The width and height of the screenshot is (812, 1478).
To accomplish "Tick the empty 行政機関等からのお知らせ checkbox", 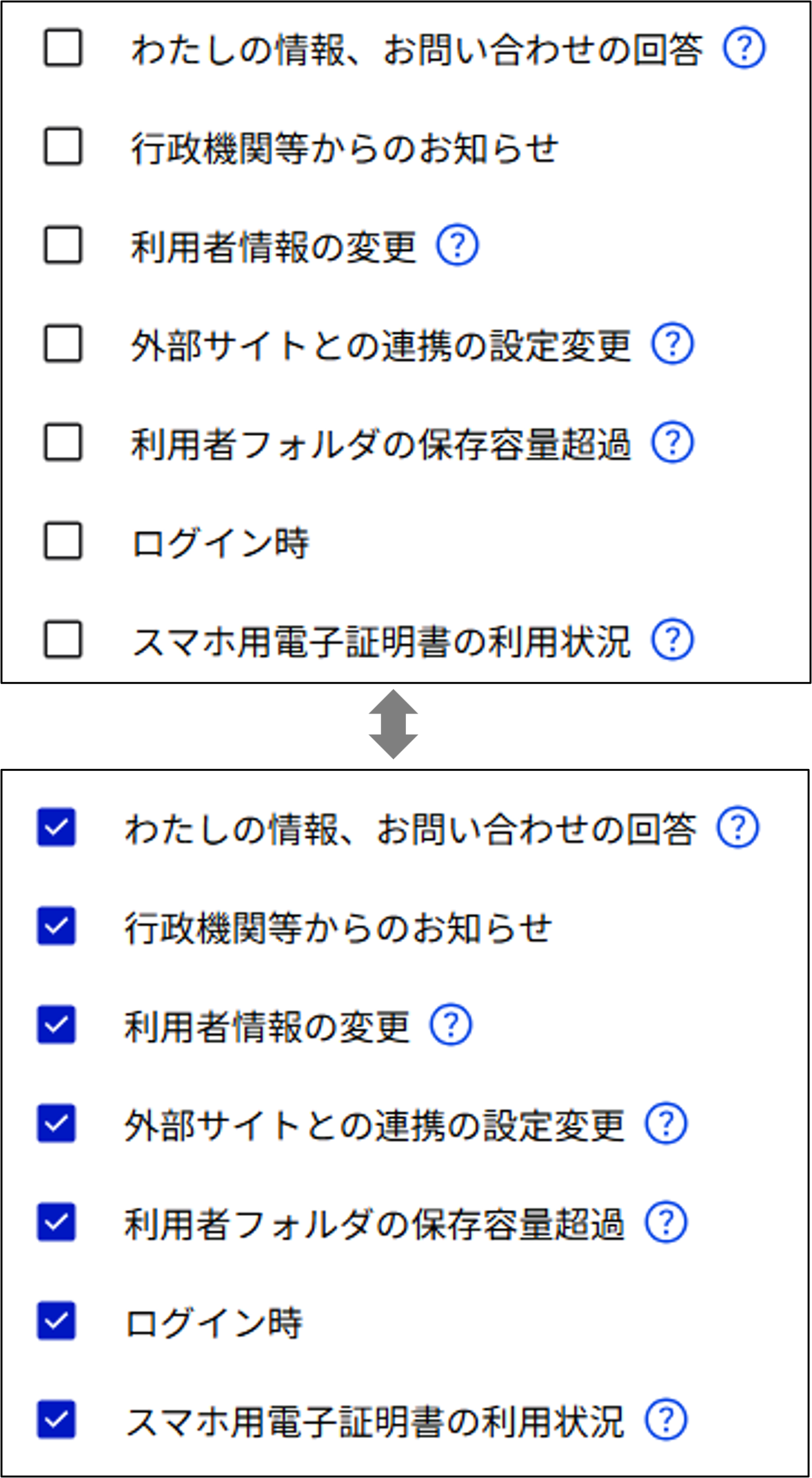I will click(63, 146).
